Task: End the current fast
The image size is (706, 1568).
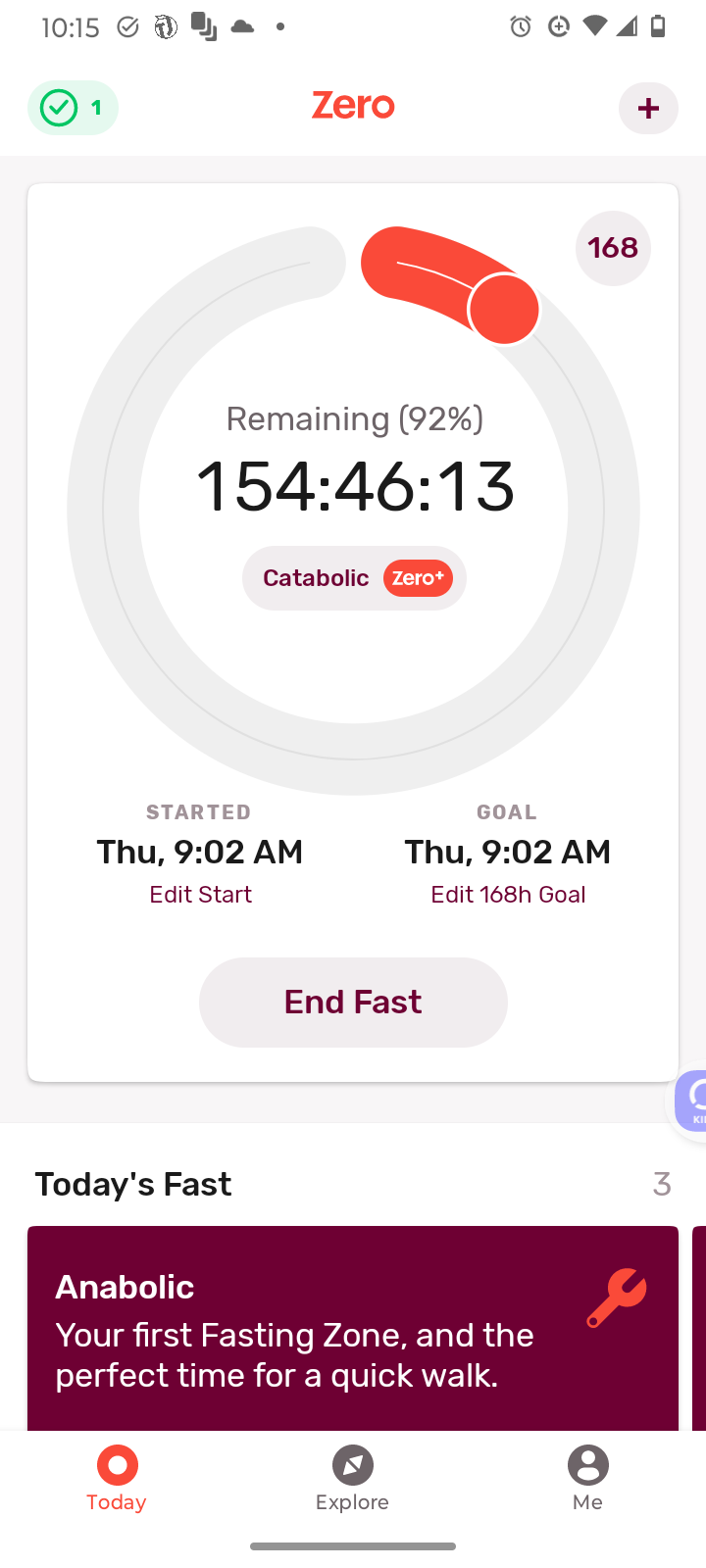Action: click(x=353, y=1002)
